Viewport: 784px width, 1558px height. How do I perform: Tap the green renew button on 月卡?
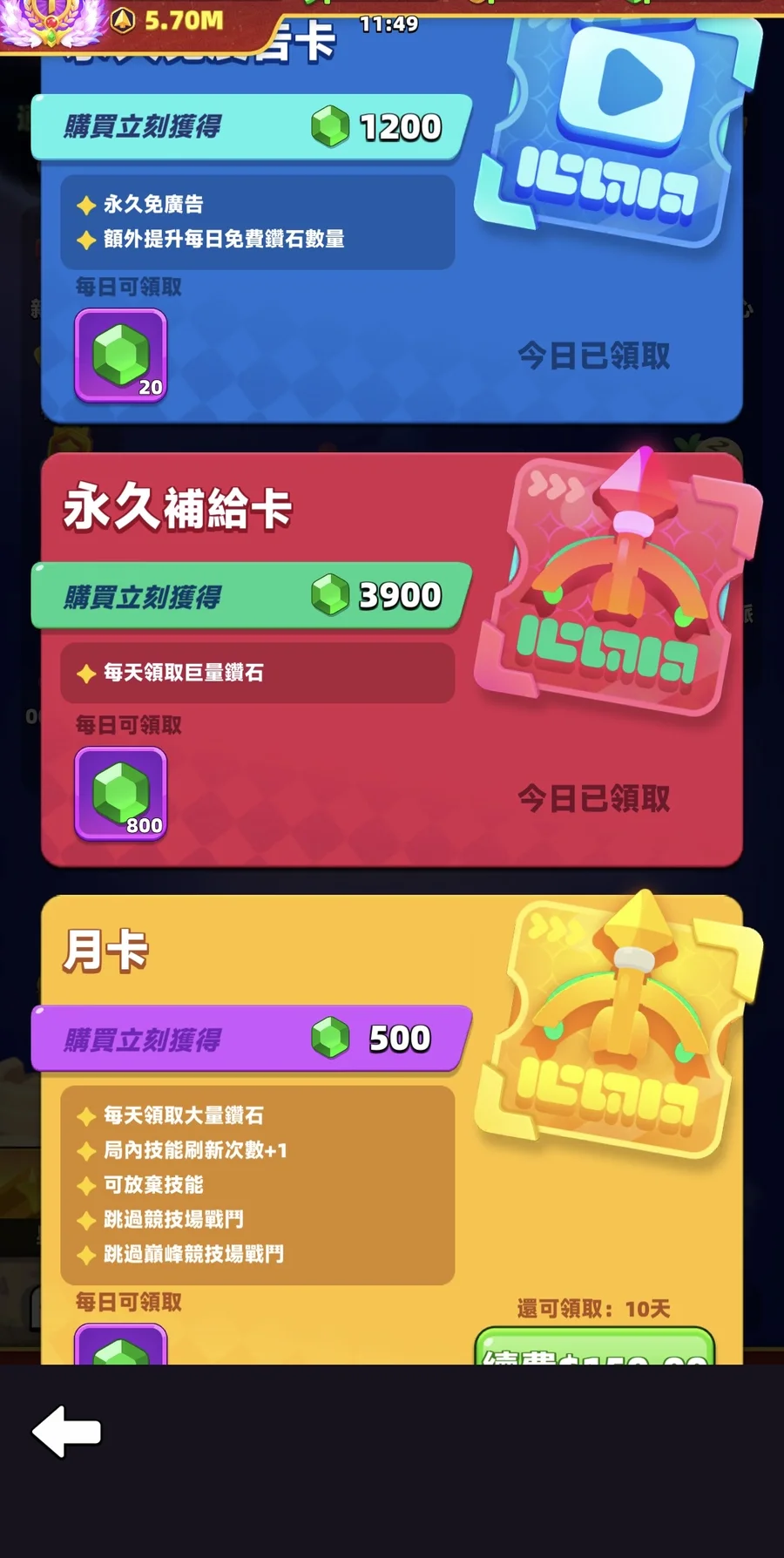[594, 1347]
